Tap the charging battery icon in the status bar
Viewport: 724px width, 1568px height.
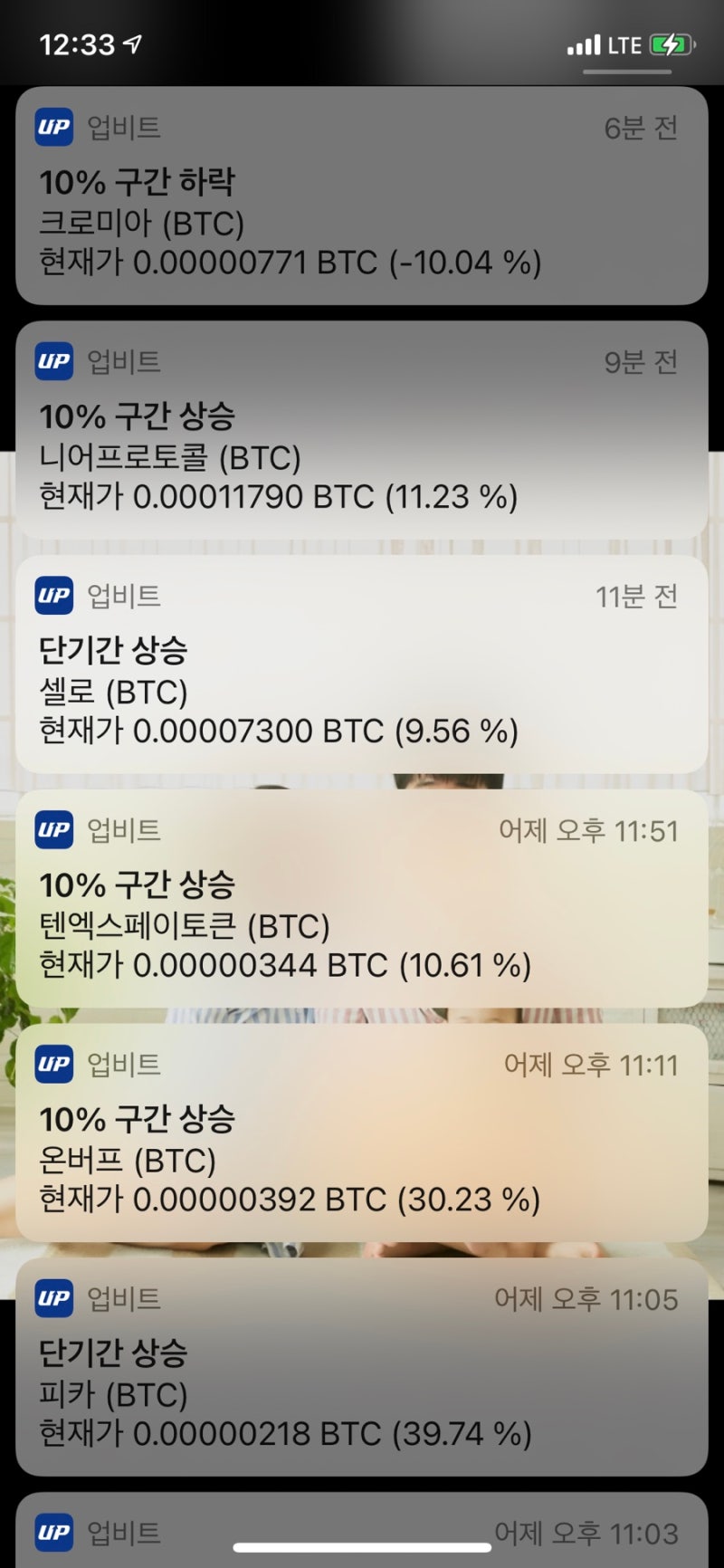click(668, 43)
